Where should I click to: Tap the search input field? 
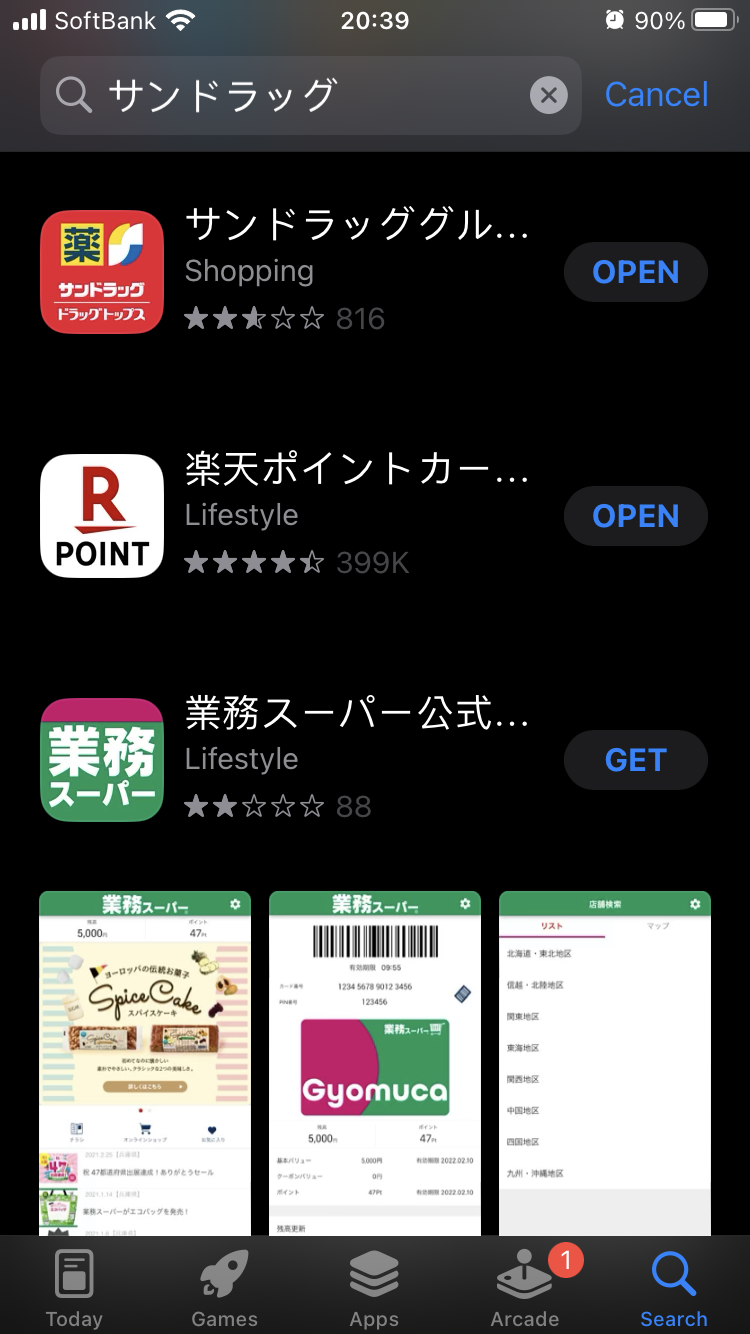300,94
